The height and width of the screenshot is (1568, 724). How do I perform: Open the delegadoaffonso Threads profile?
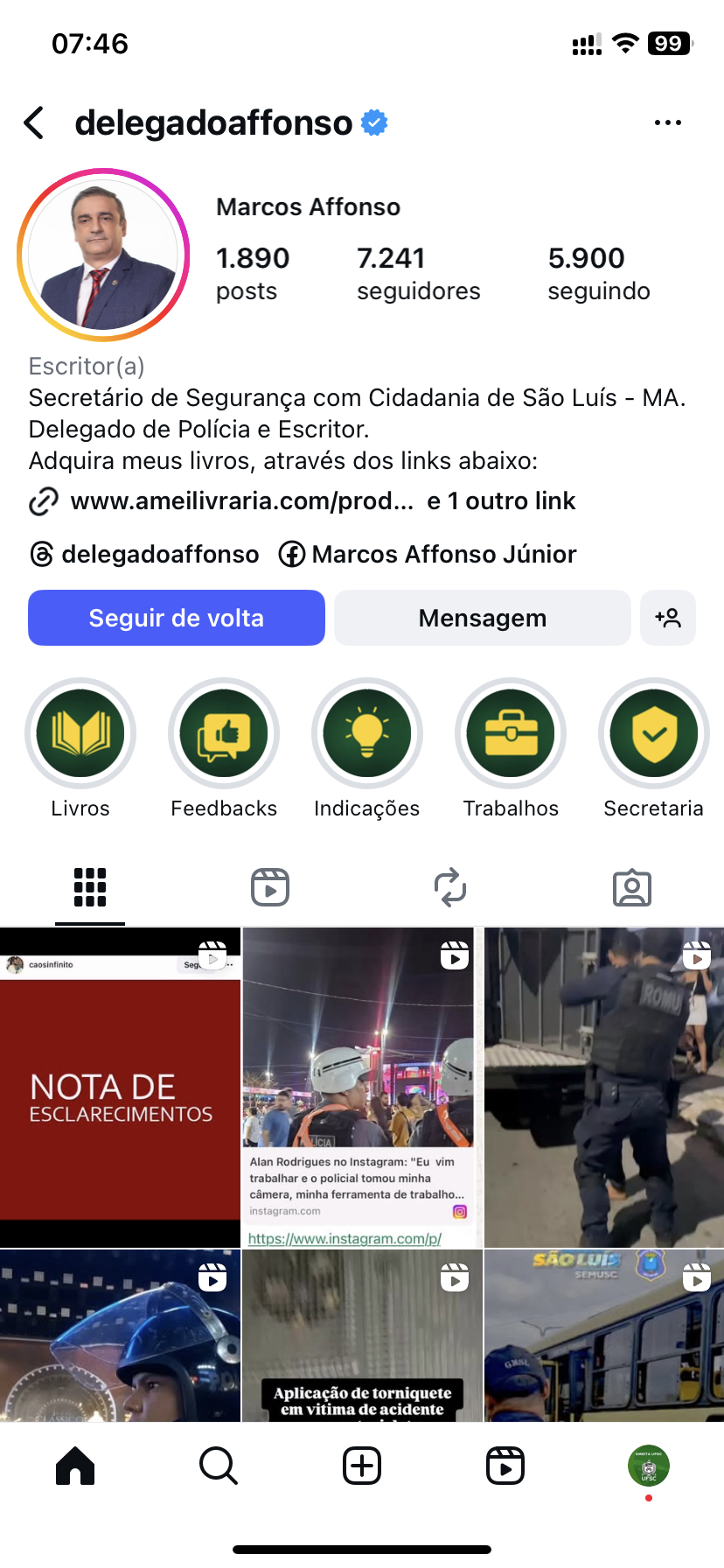click(x=145, y=554)
